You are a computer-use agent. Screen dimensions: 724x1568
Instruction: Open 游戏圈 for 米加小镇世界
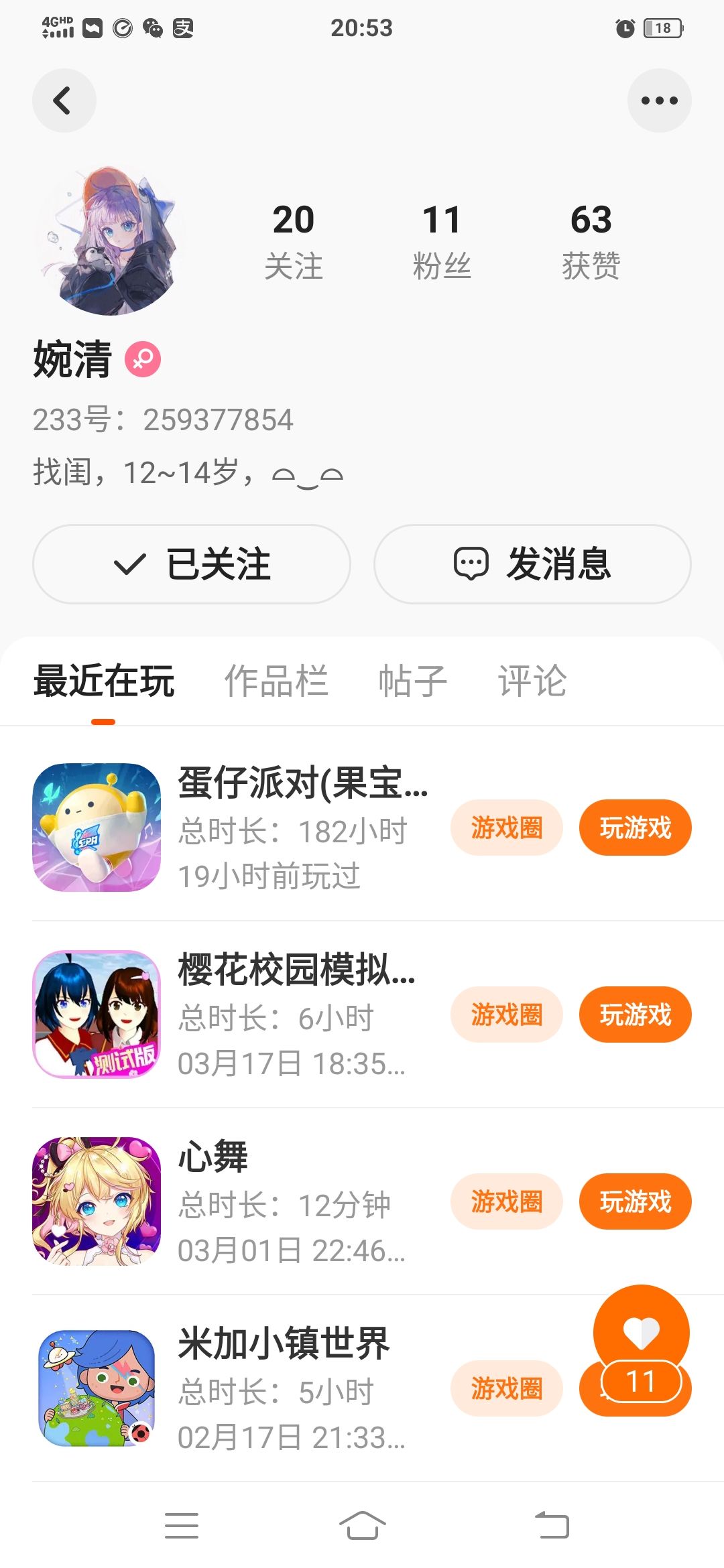506,1389
